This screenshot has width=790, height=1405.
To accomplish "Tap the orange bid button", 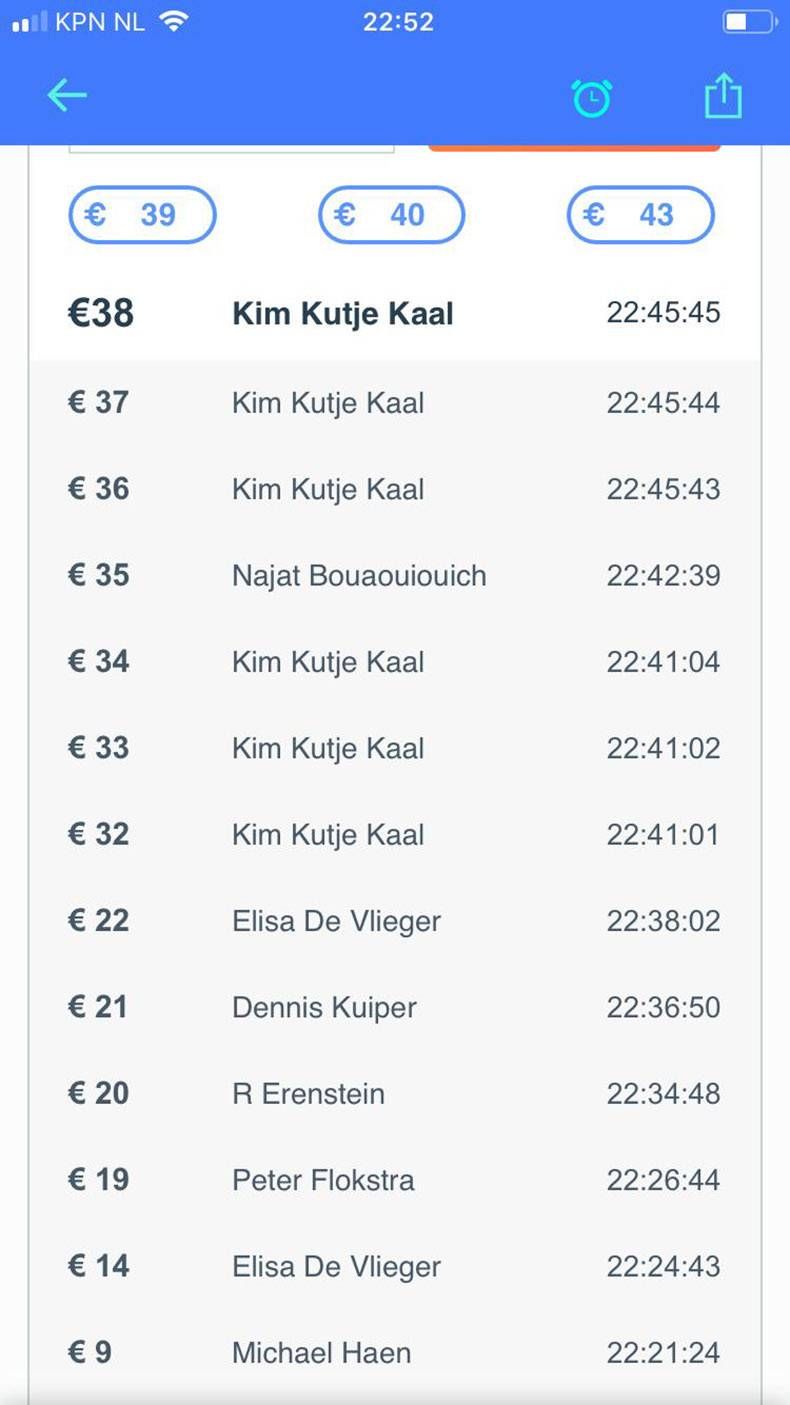I will pyautogui.click(x=574, y=148).
